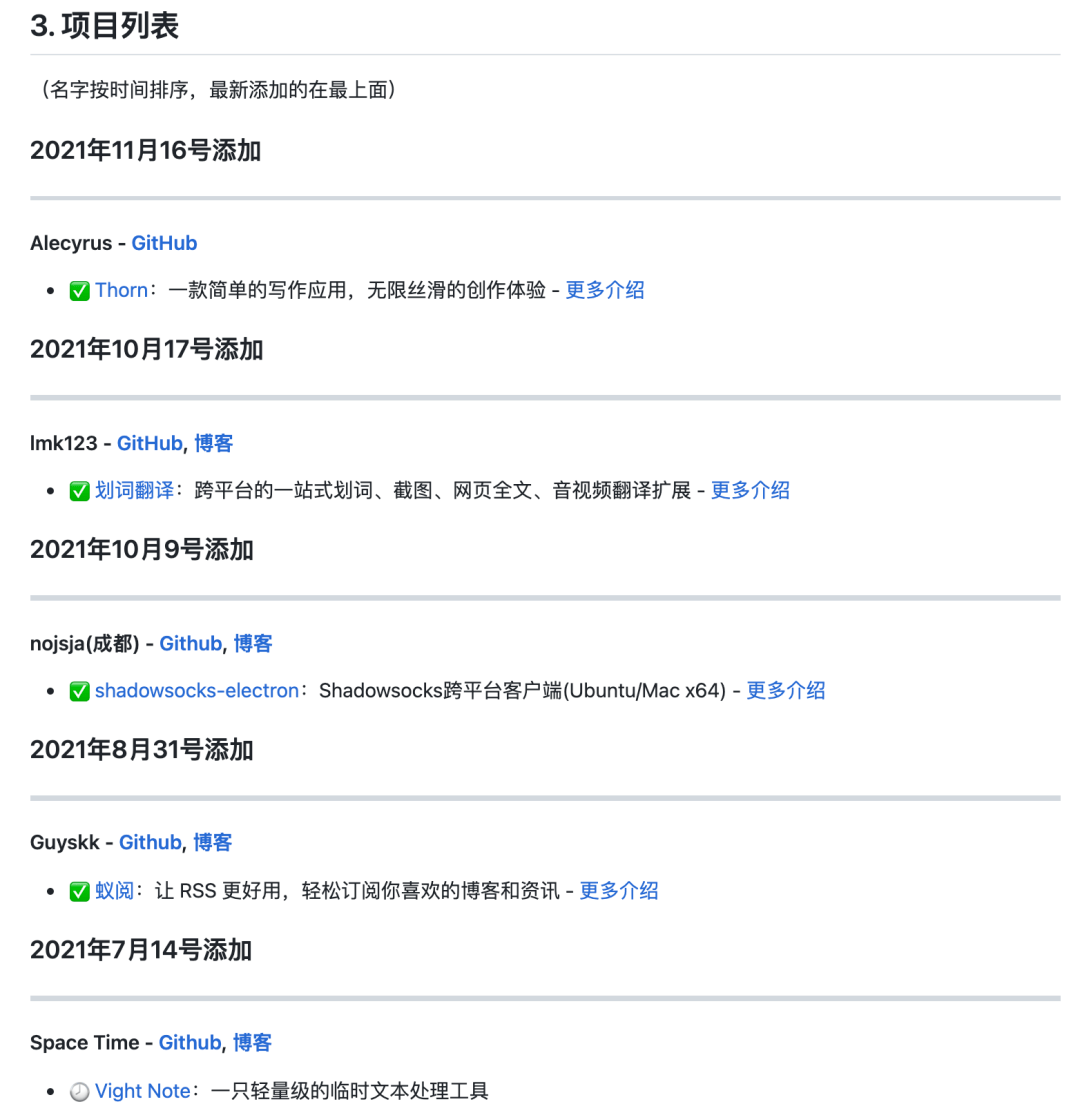This screenshot has width=1080, height=1113.
Task: Visit lmk123's 博客 link
Action: pyautogui.click(x=214, y=443)
